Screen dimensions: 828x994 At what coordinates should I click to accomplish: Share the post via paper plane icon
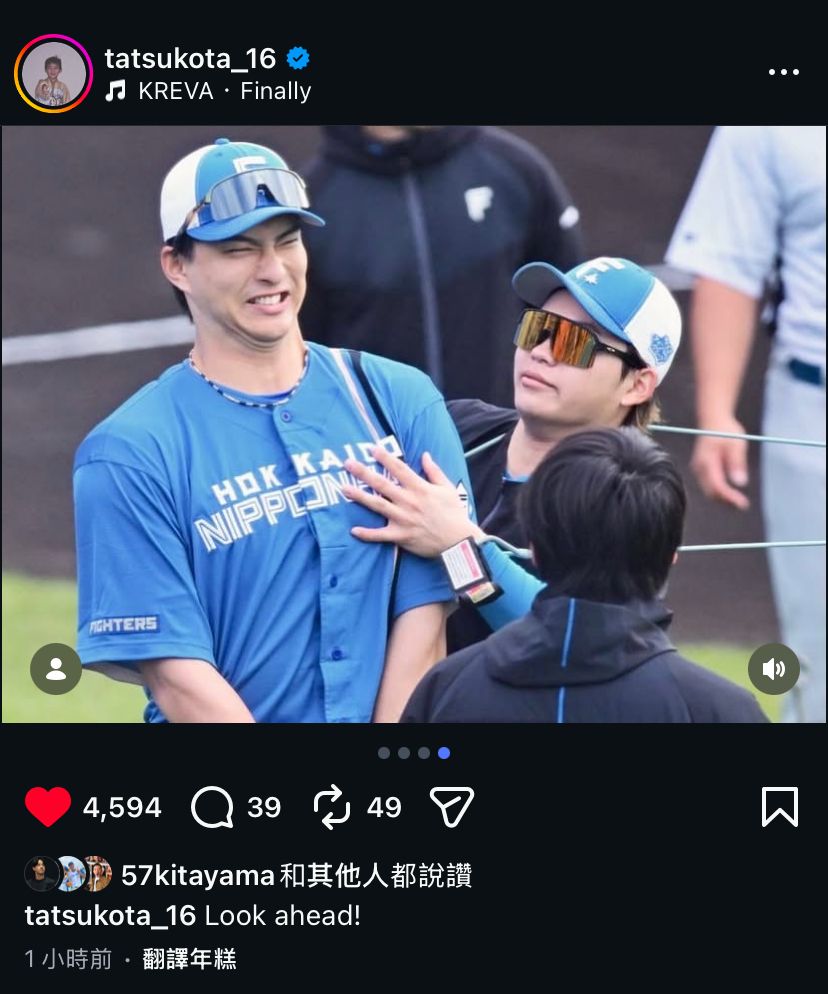pos(451,807)
